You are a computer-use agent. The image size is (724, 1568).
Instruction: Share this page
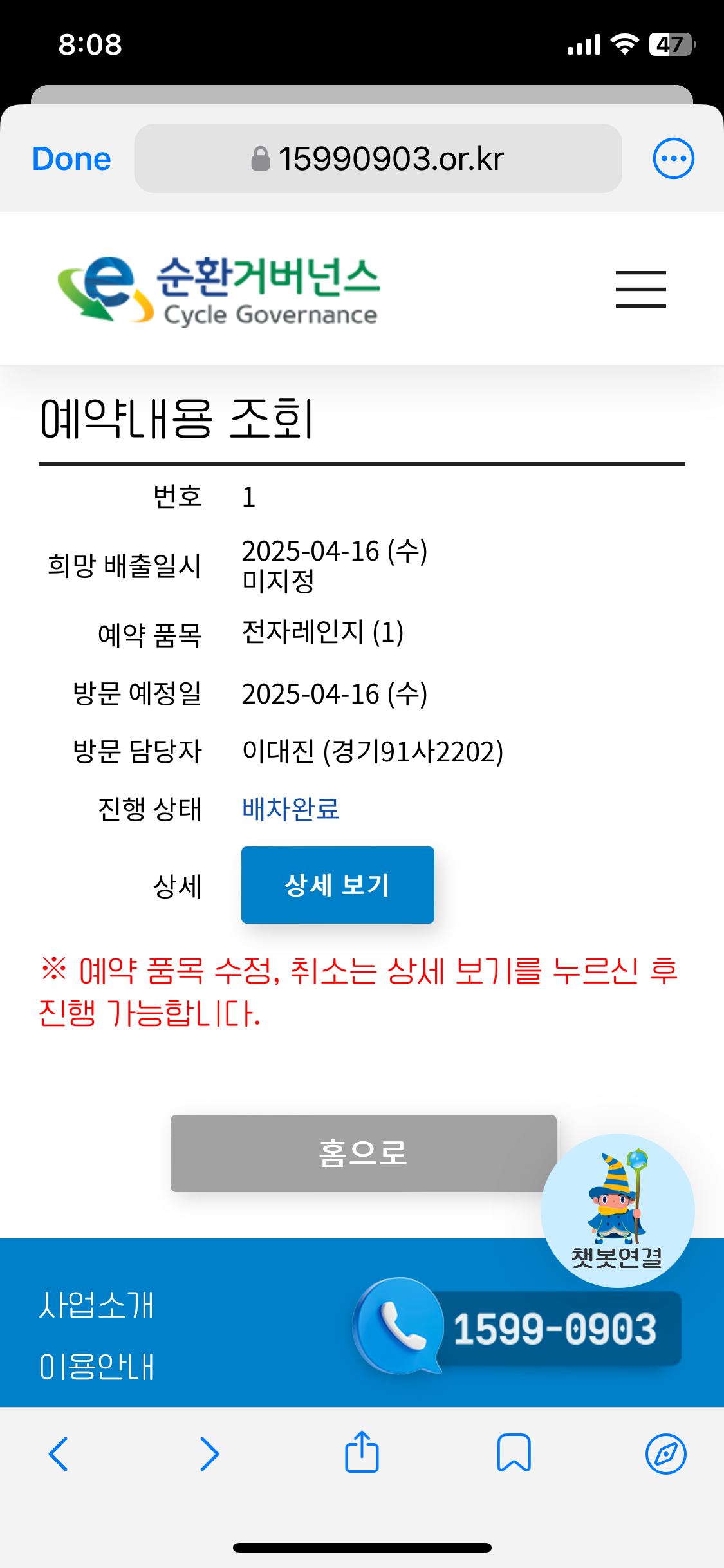click(x=362, y=1453)
